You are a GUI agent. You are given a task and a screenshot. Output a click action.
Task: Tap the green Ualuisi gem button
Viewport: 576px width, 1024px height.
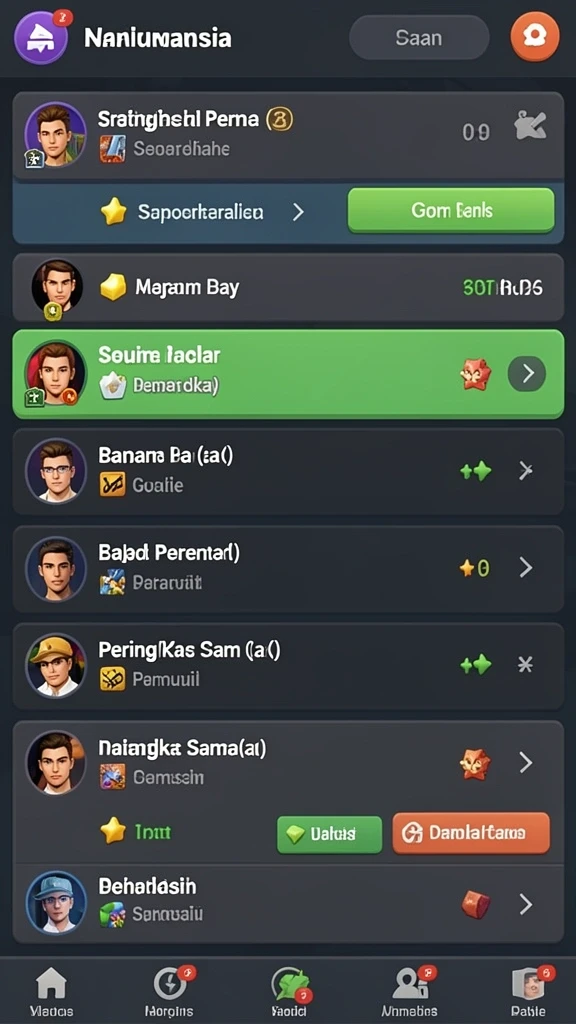pos(330,834)
